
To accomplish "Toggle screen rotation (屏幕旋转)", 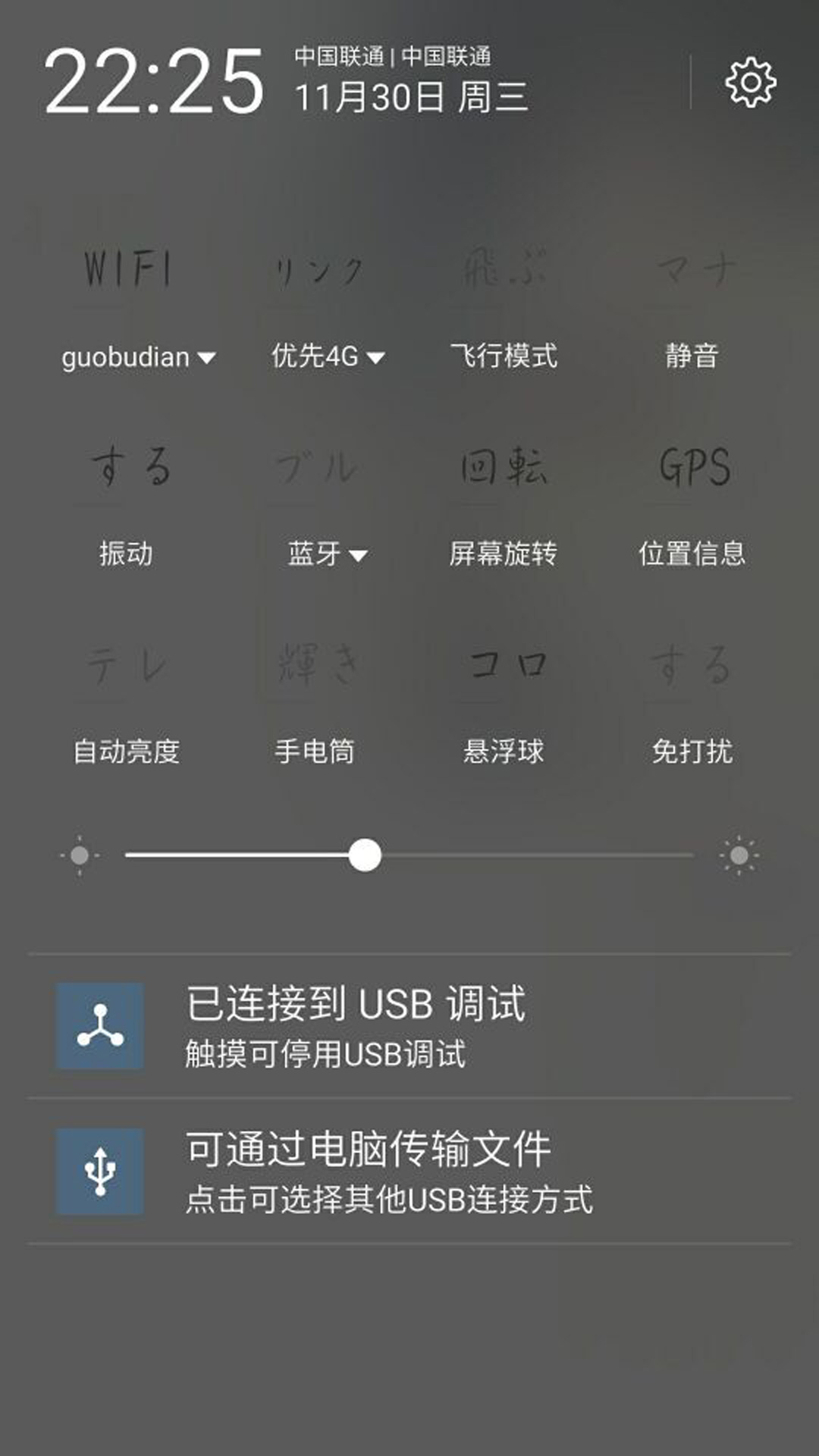I will 504,467.
